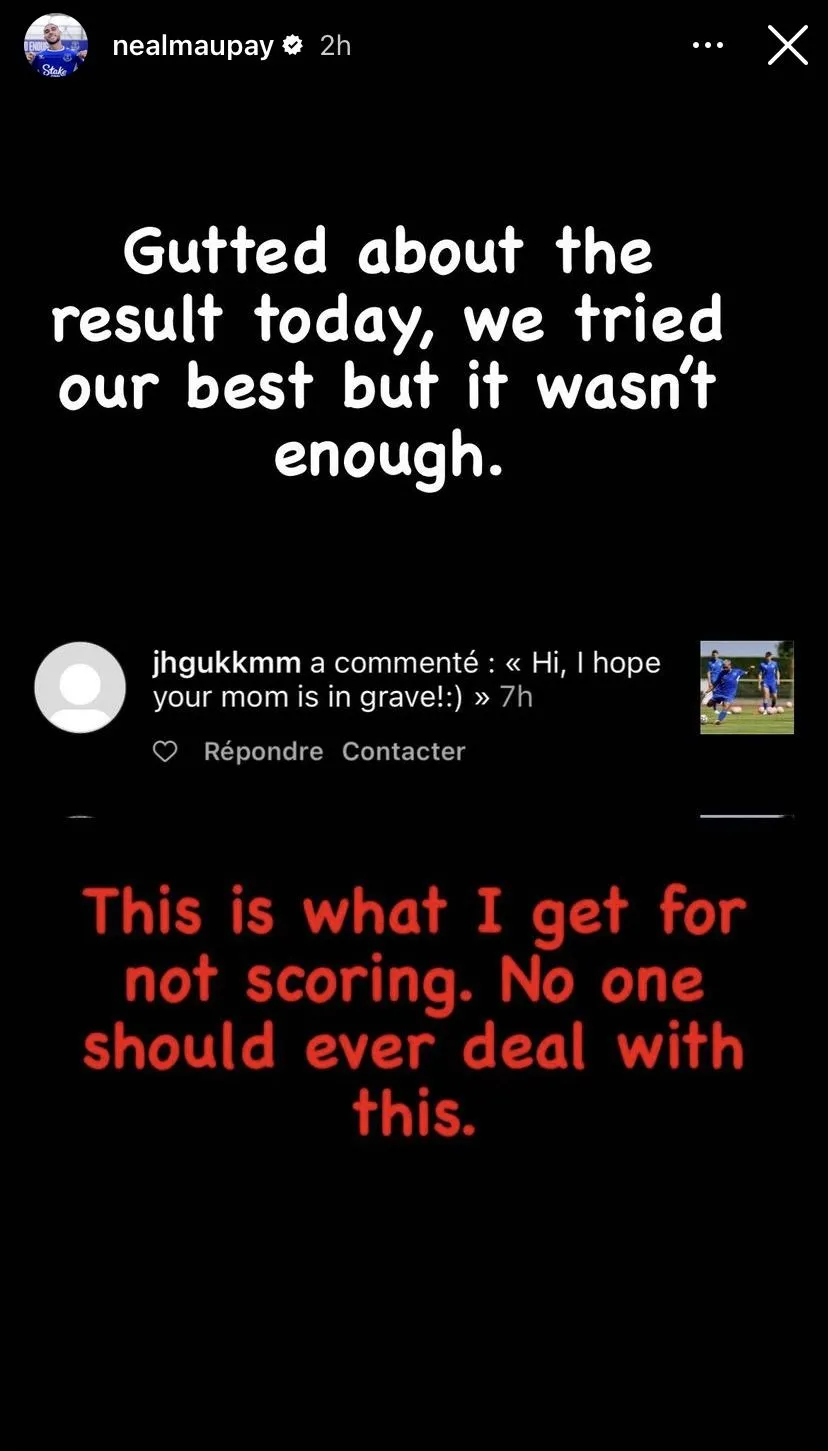Close the story viewer

[x=787, y=45]
